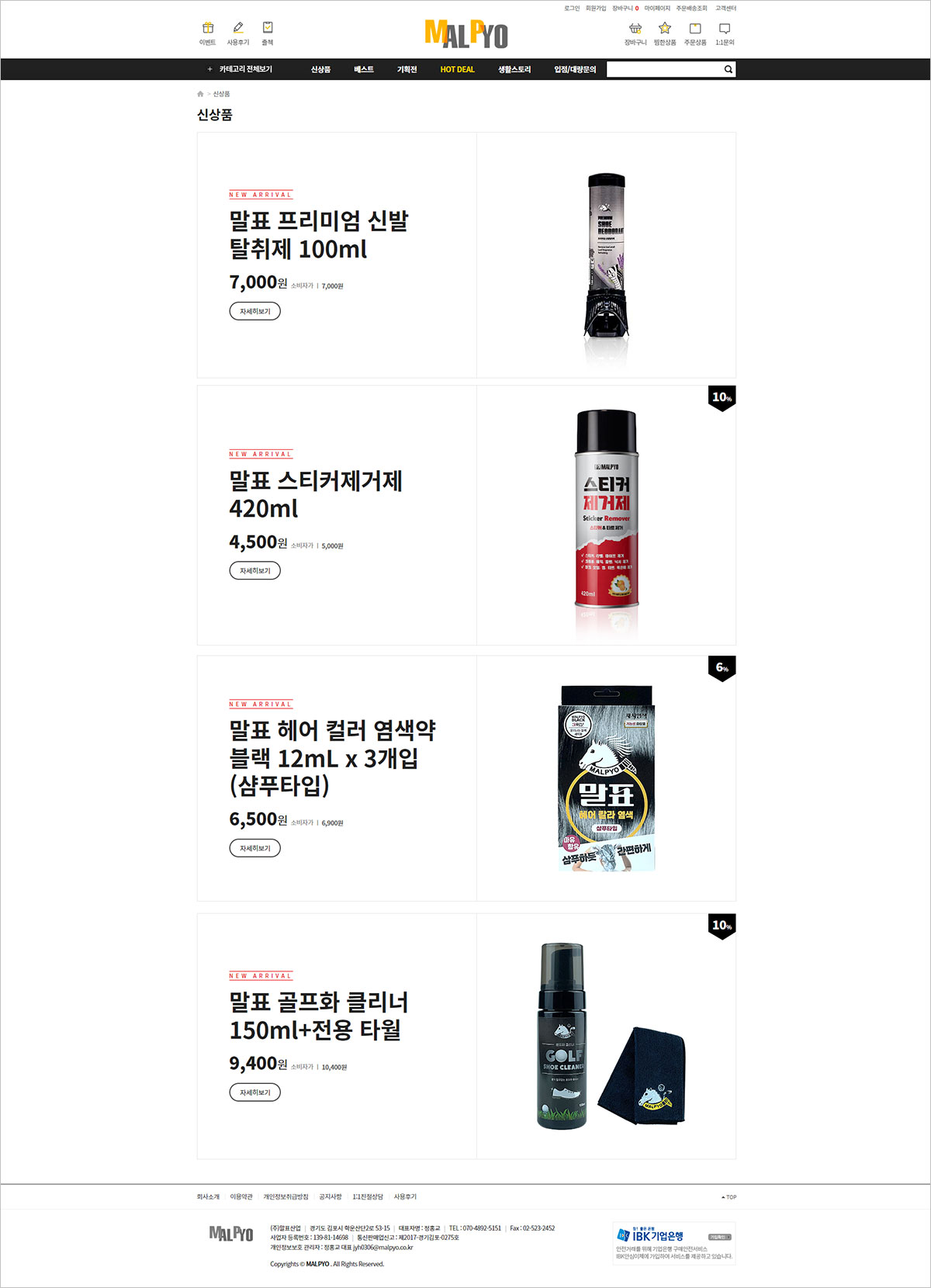The height and width of the screenshot is (1288, 931).
Task: Open the 생활스토리 tab
Action: [514, 69]
